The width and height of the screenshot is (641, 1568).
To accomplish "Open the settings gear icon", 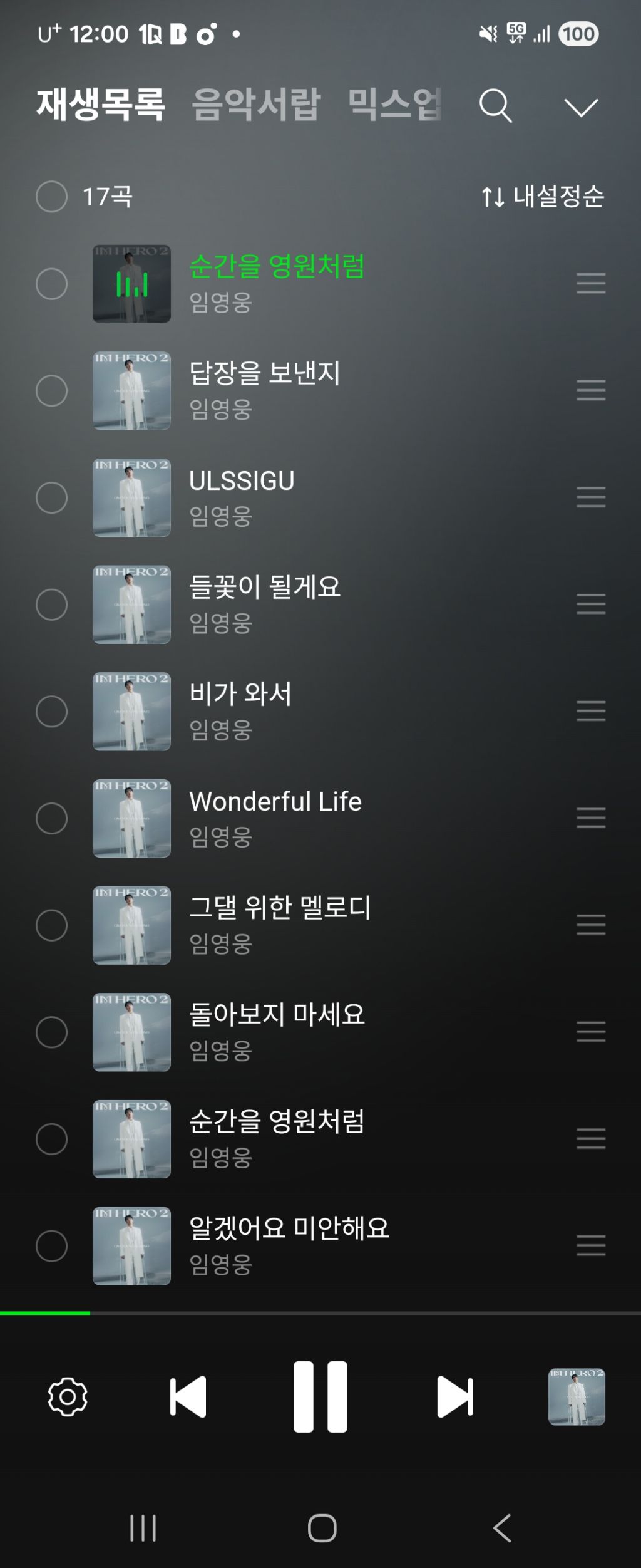I will point(68,1396).
